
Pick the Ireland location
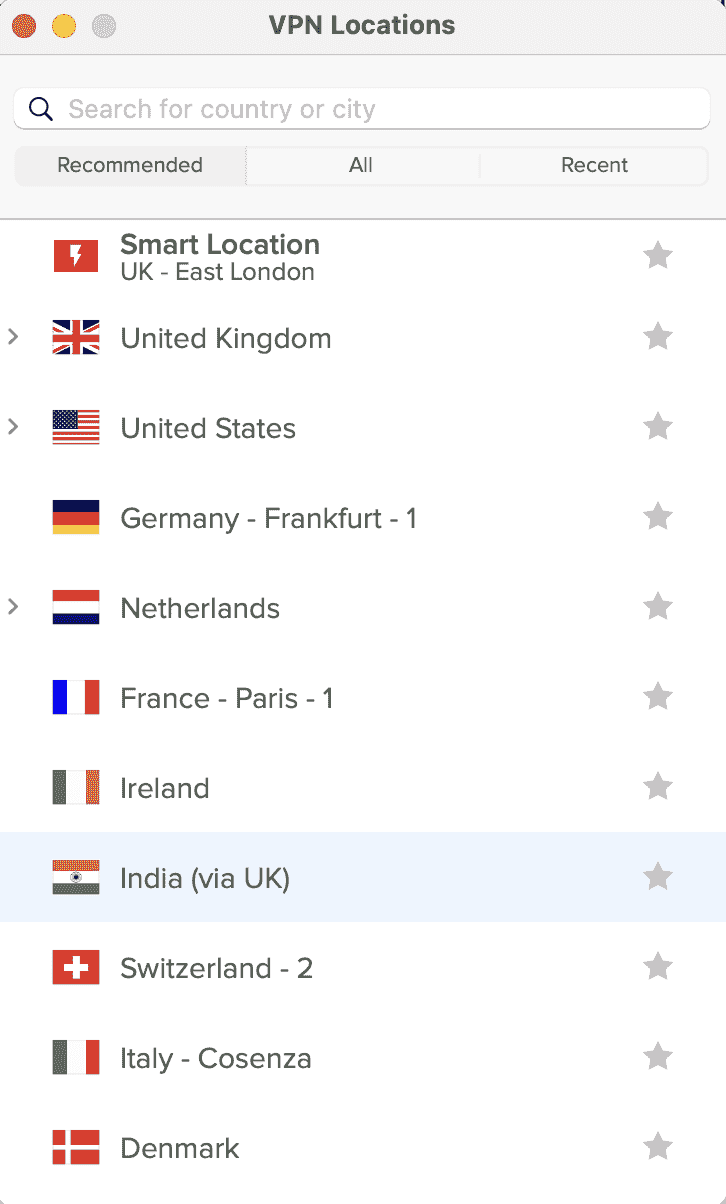pyautogui.click(x=363, y=788)
